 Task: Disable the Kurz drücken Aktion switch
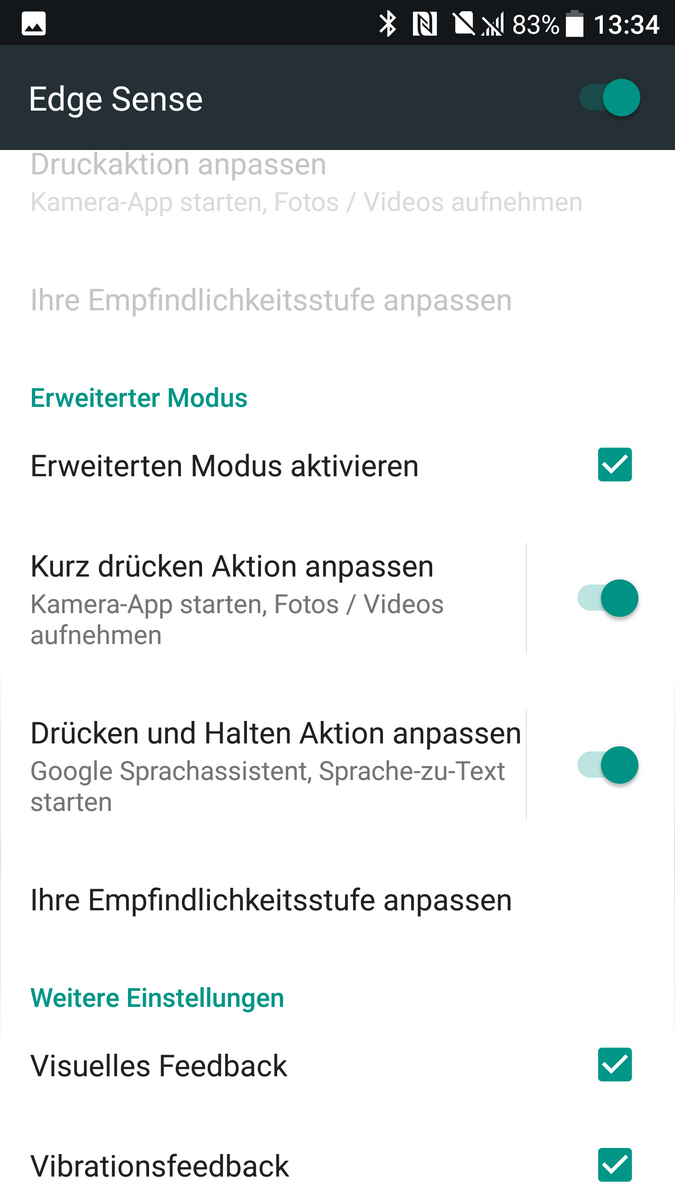pyautogui.click(x=609, y=598)
